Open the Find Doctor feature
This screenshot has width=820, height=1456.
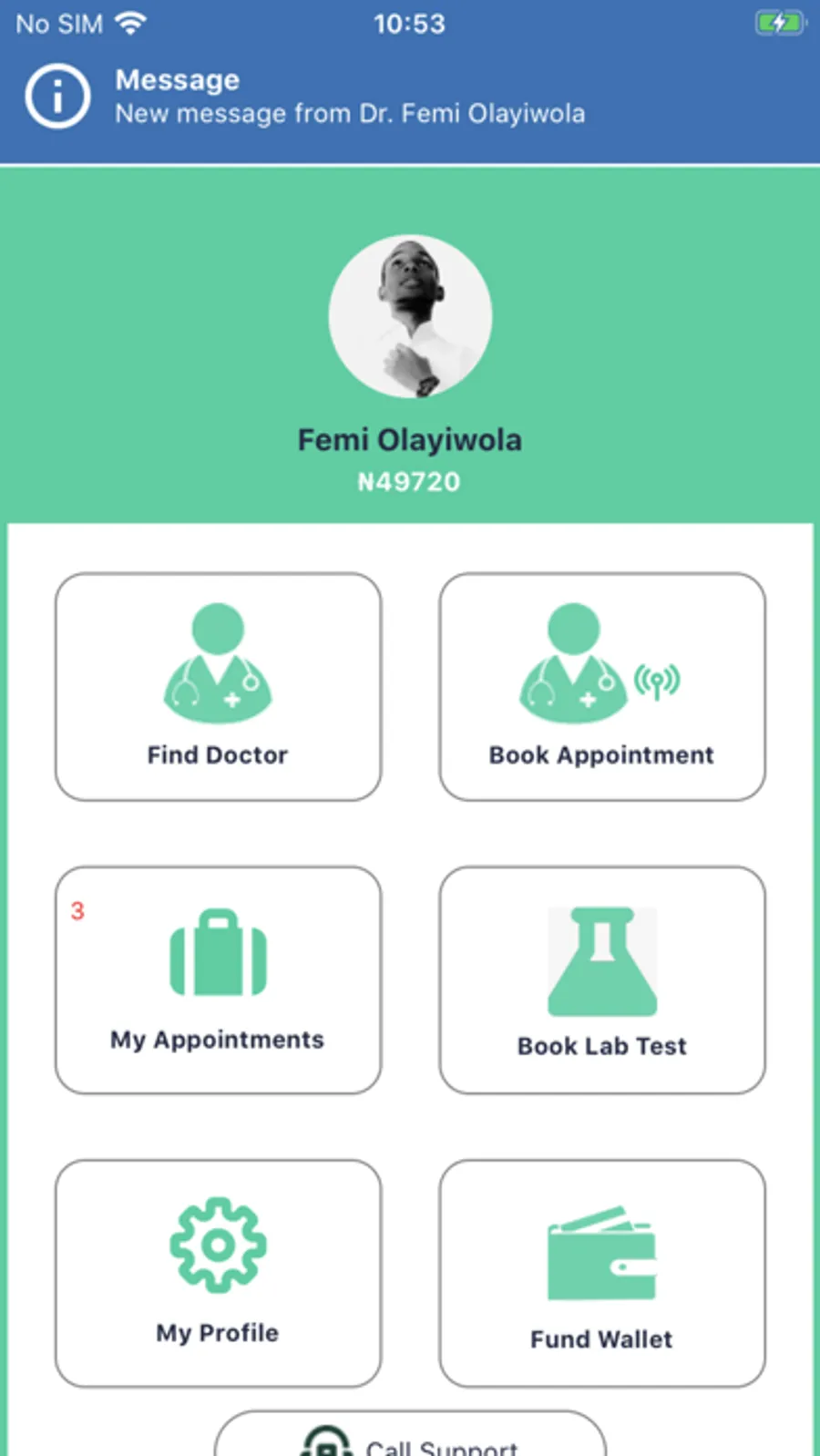217,685
